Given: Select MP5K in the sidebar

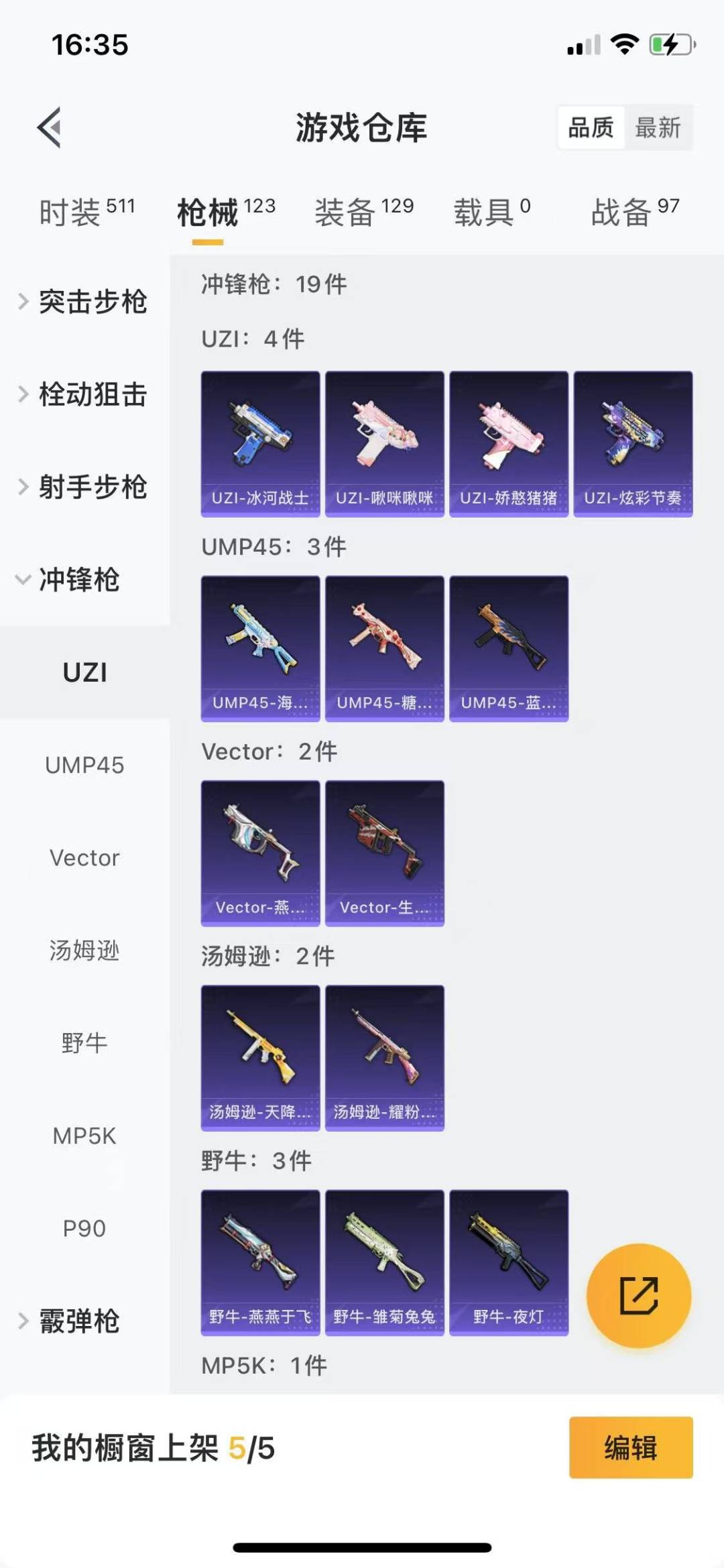Looking at the screenshot, I should (x=84, y=1136).
